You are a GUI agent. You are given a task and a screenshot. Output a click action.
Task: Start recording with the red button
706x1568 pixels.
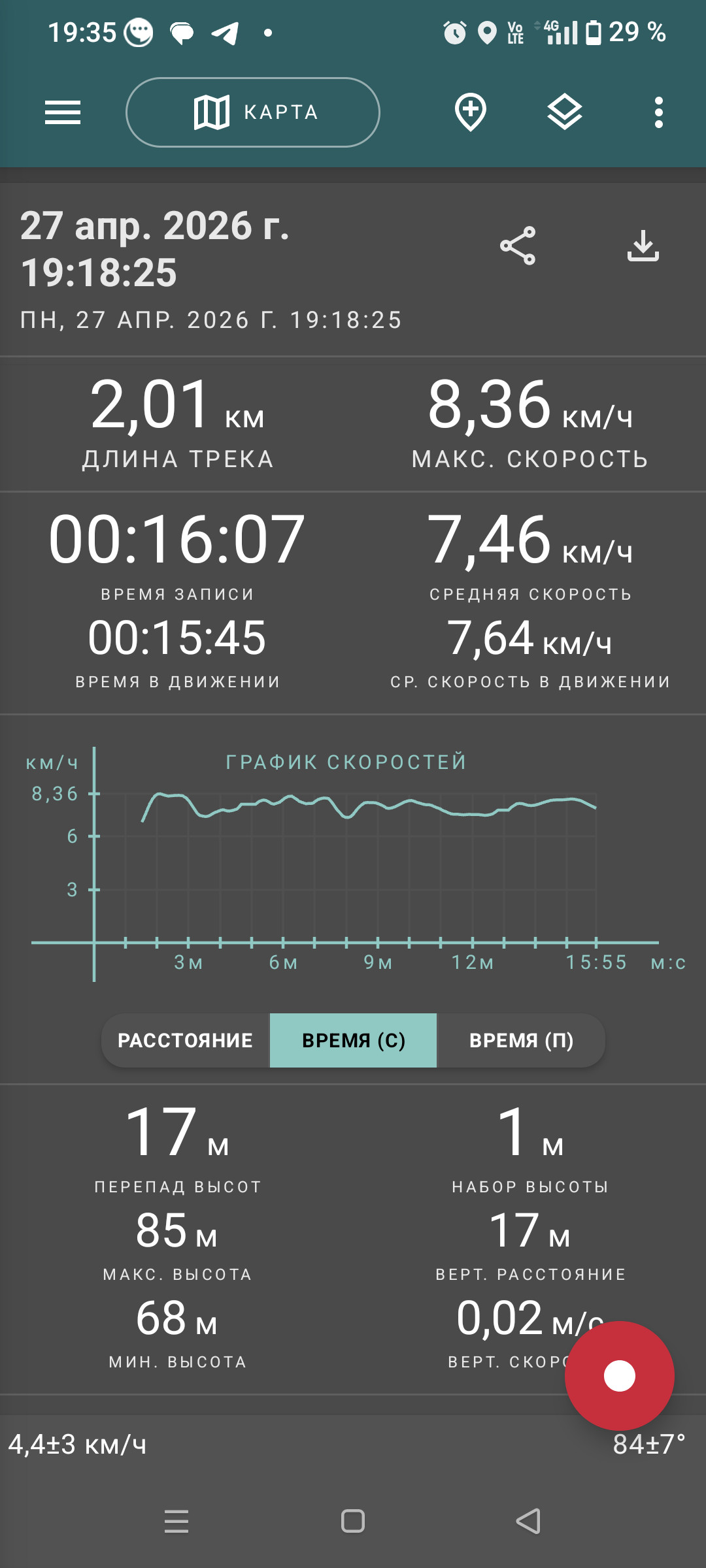click(x=620, y=1376)
